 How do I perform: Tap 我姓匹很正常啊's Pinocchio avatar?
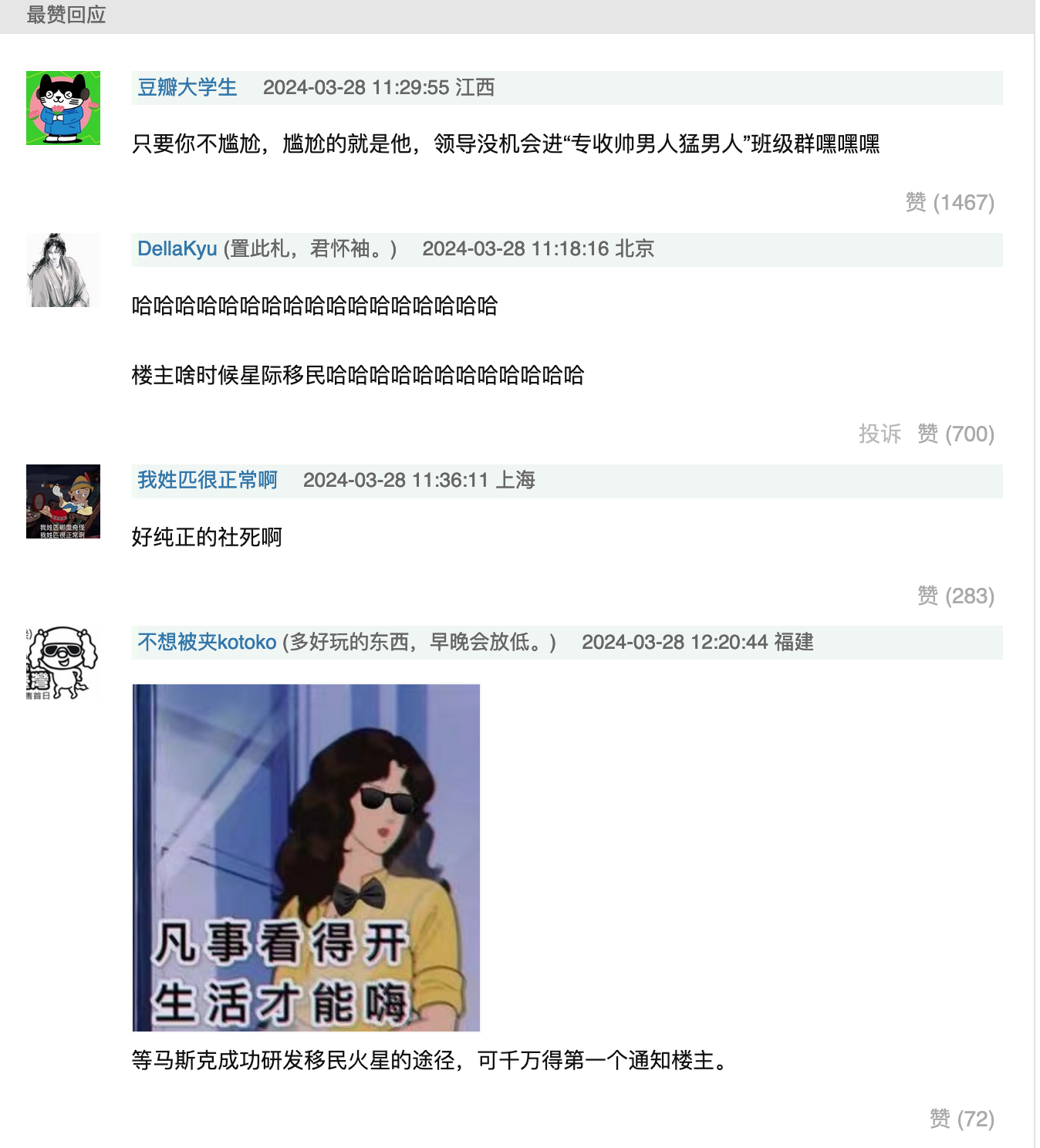63,501
